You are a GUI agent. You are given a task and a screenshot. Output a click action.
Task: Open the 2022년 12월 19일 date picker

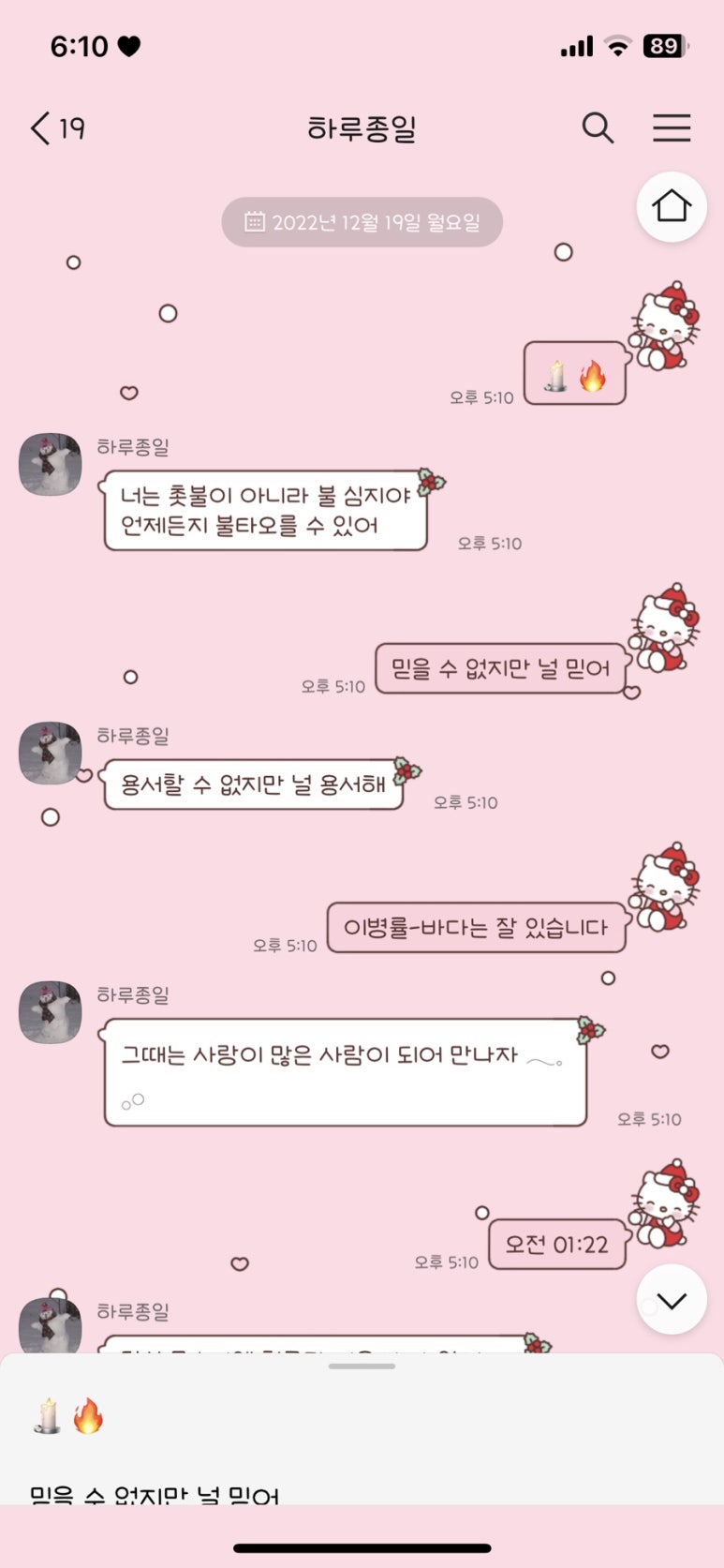click(362, 222)
